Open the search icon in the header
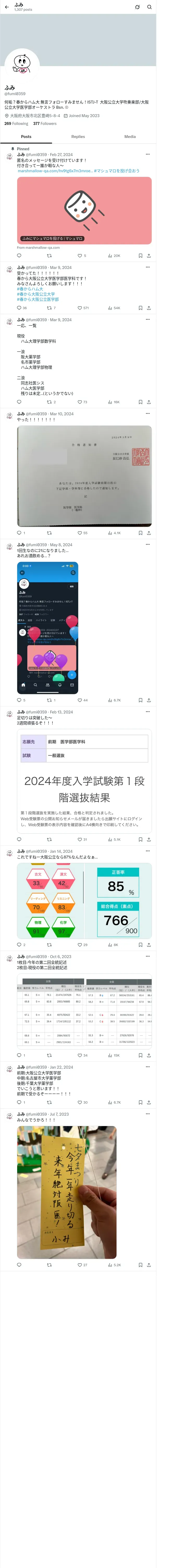The image size is (172, 1568). pos(149,7)
